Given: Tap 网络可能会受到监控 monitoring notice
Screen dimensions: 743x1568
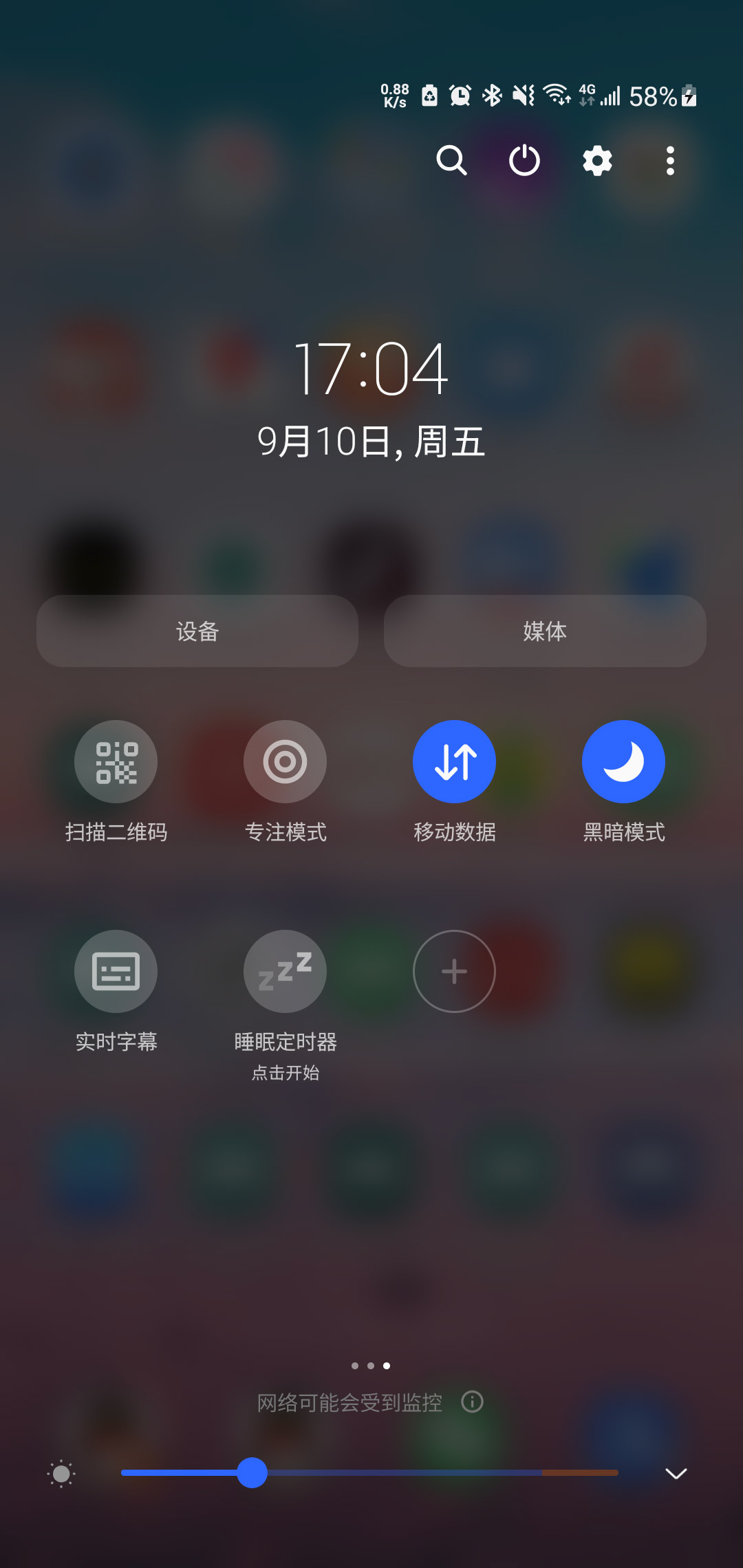Looking at the screenshot, I should tap(349, 1401).
